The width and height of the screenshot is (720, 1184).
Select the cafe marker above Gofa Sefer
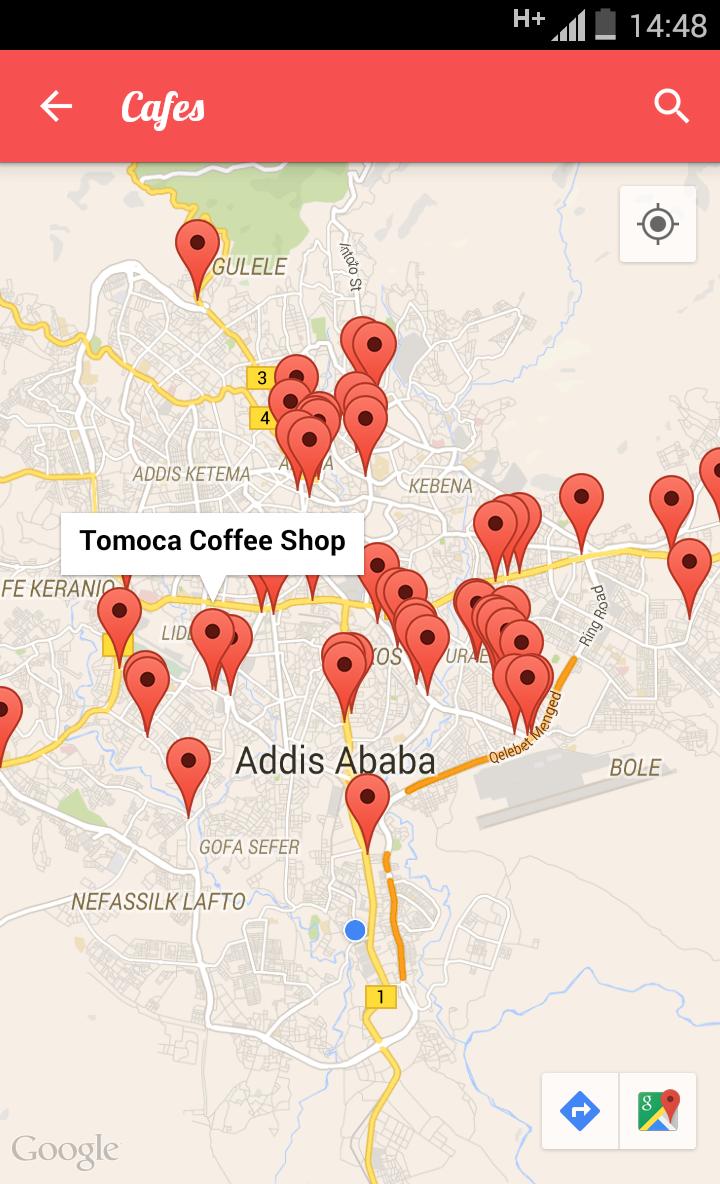click(188, 767)
